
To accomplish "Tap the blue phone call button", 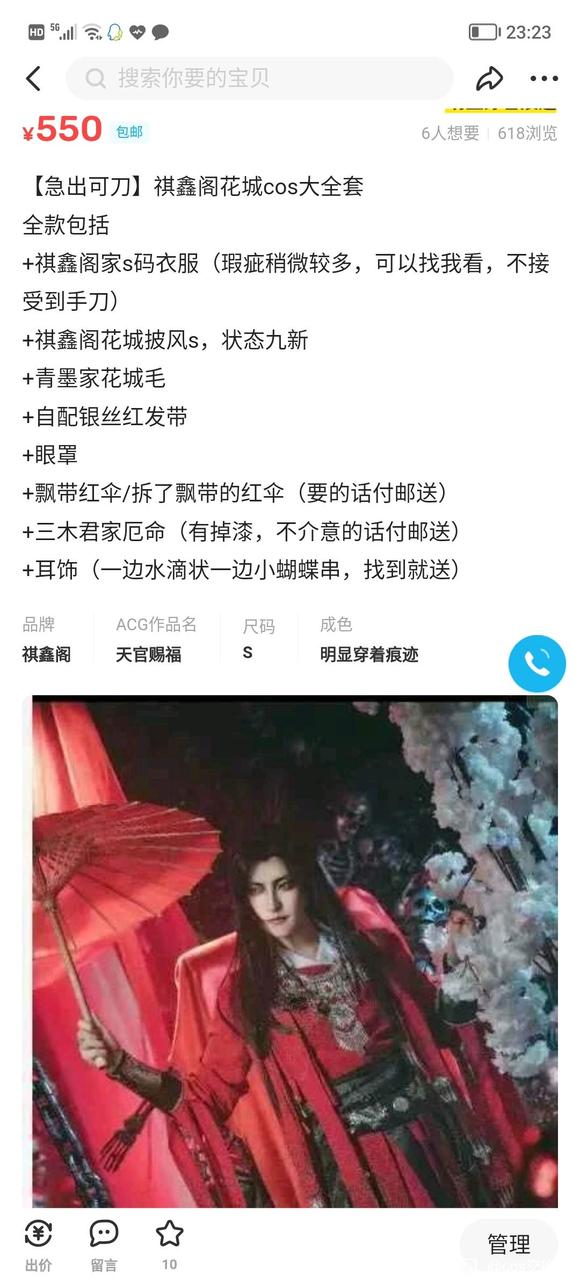I will (537, 663).
